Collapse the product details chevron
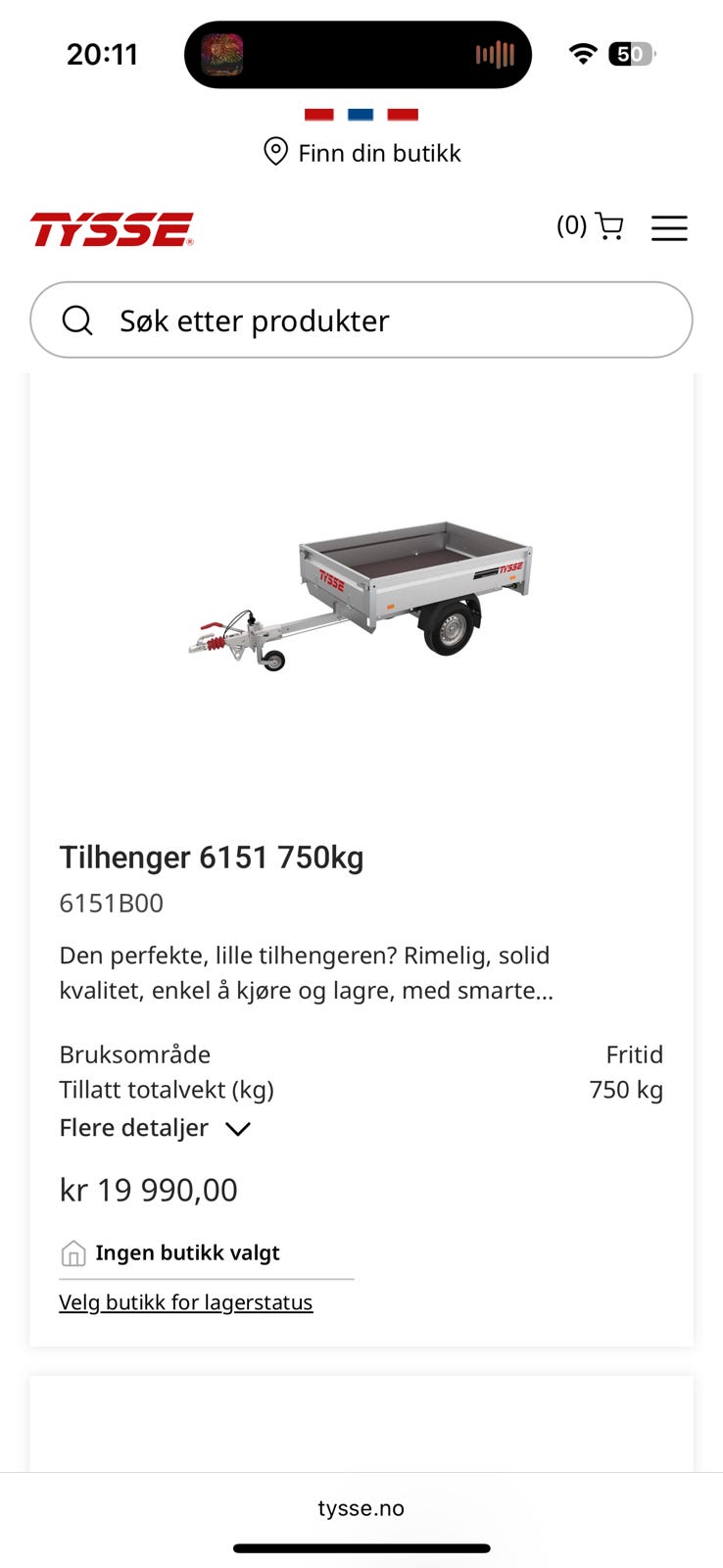Image resolution: width=723 pixels, height=1568 pixels. [238, 1129]
